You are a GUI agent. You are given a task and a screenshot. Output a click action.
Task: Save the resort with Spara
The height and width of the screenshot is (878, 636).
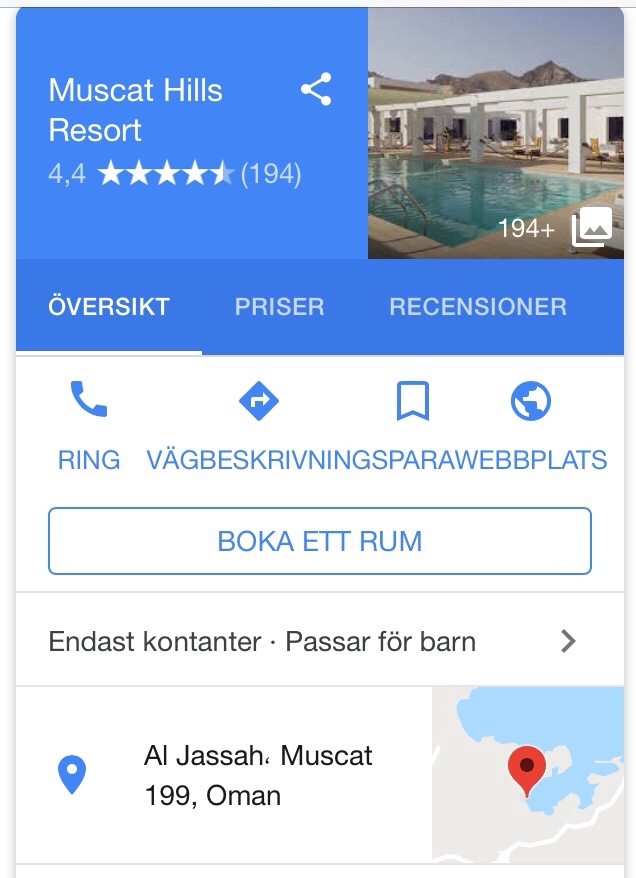coord(412,425)
